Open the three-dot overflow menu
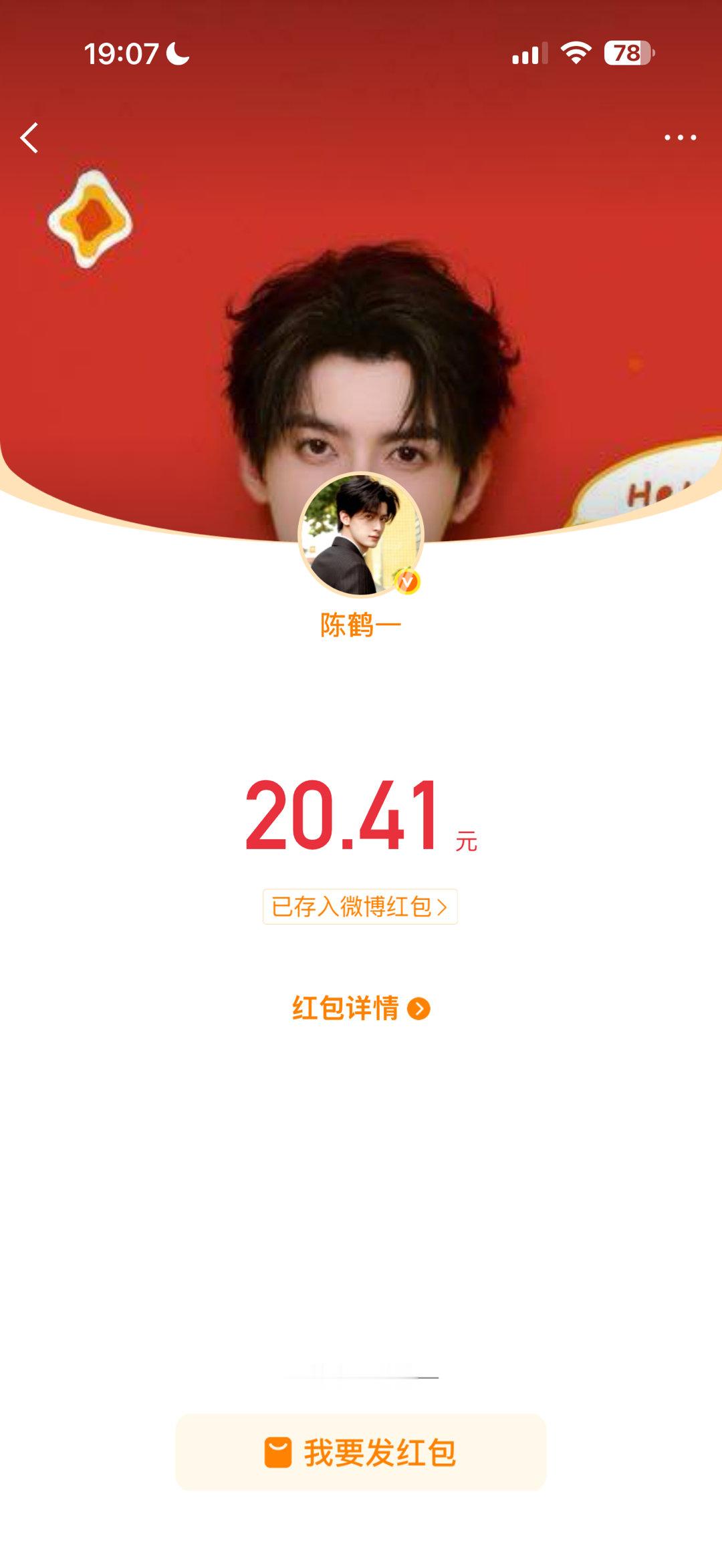This screenshot has width=722, height=1568. click(x=680, y=138)
